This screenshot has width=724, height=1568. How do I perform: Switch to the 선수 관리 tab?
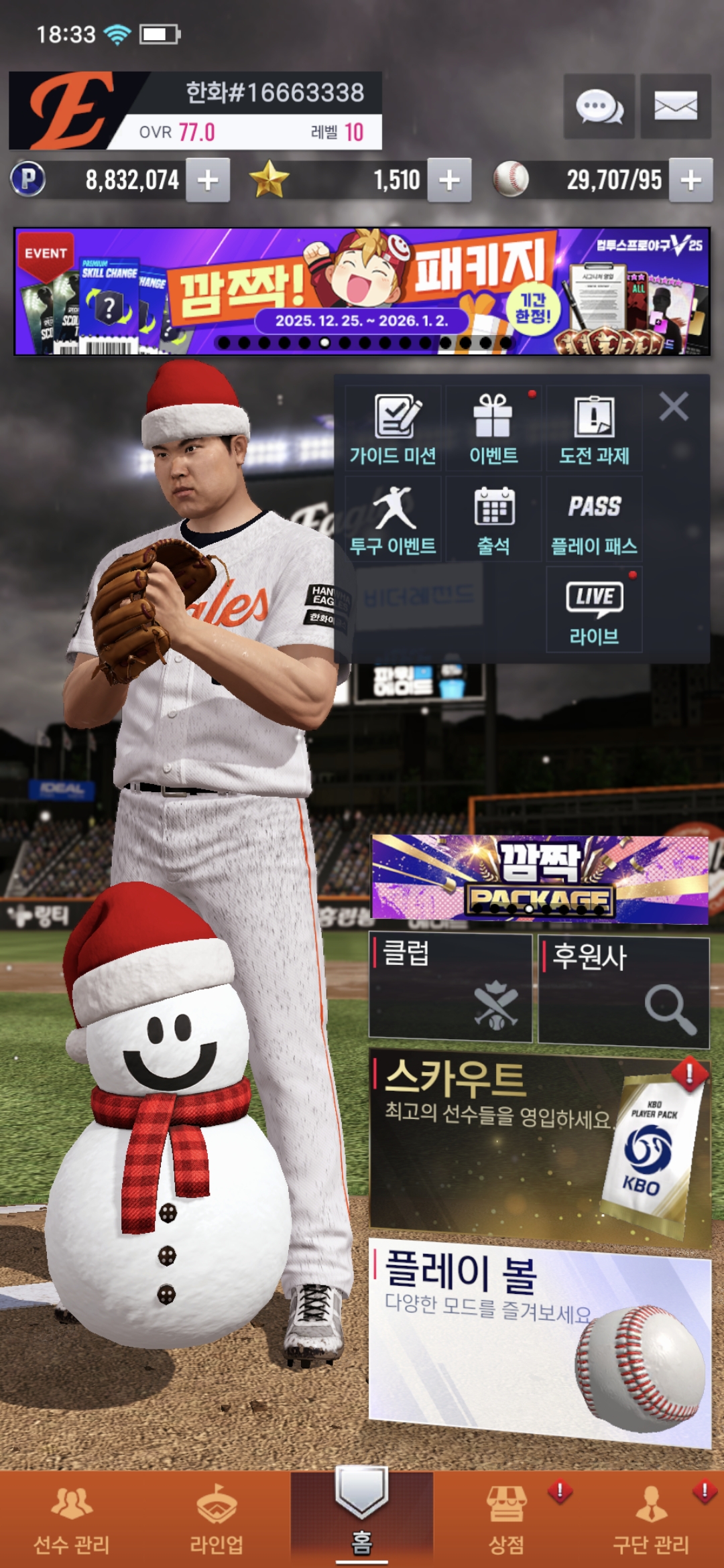click(72, 1521)
